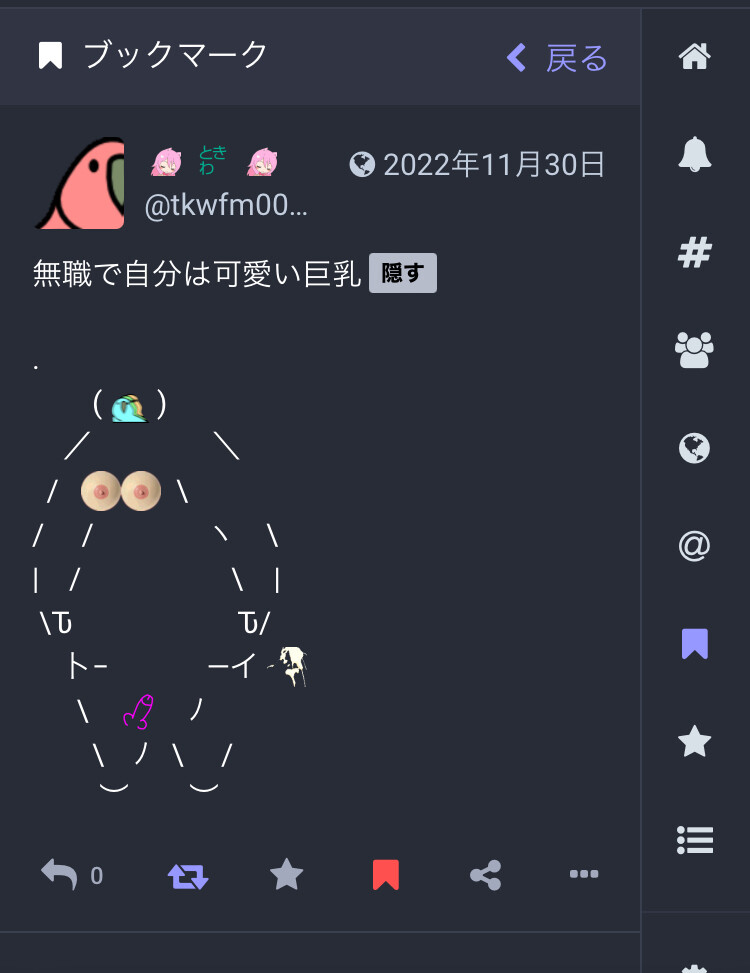Open the home timeline icon
This screenshot has width=750, height=973.
[694, 57]
